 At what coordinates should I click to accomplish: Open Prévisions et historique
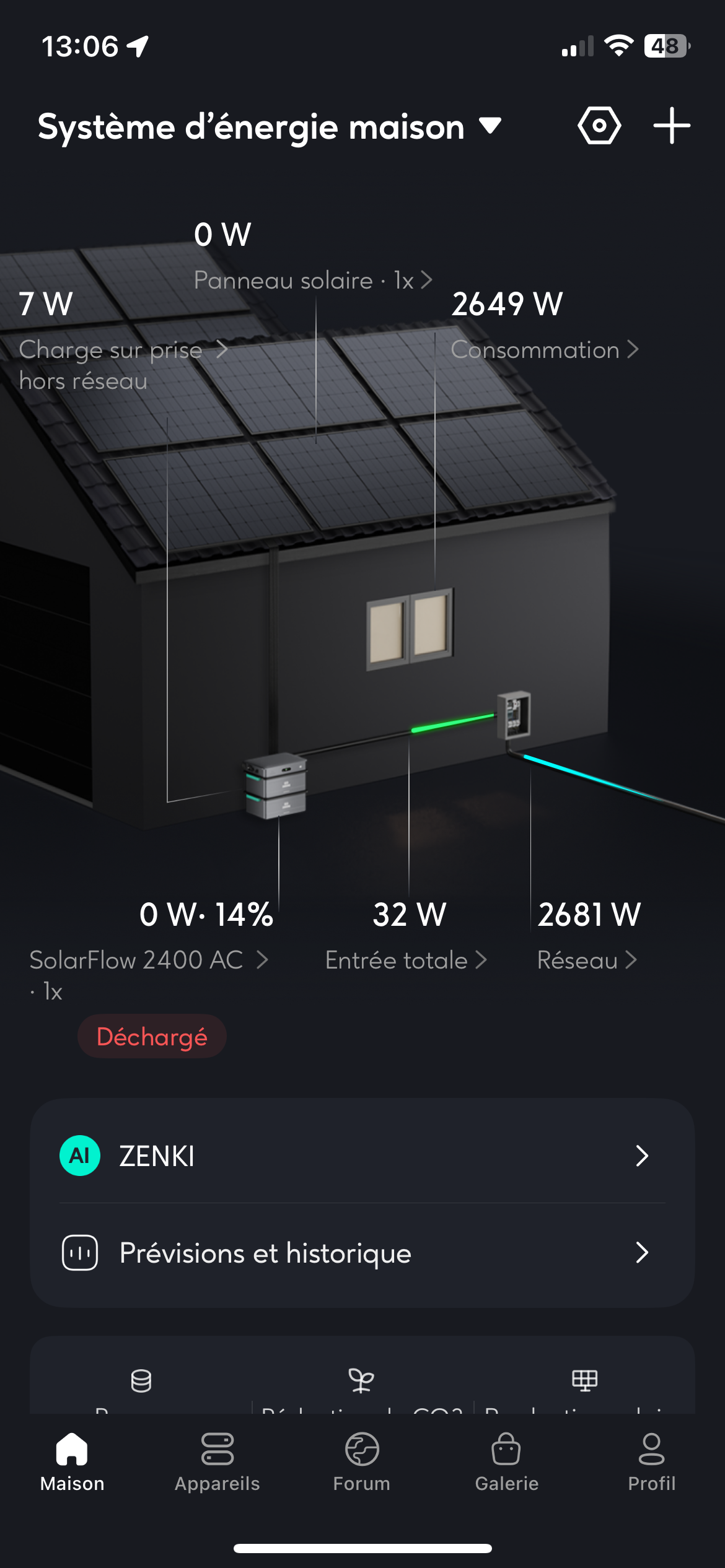362,1253
